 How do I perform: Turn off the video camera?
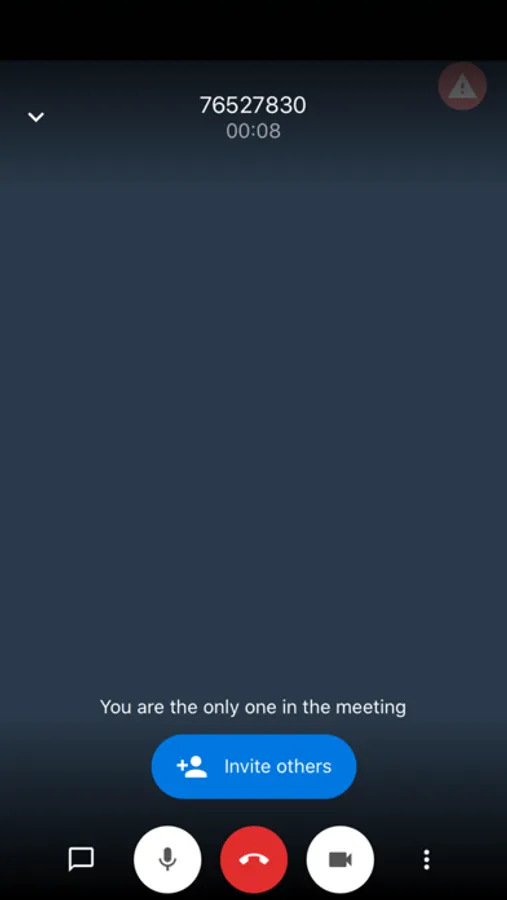(340, 859)
